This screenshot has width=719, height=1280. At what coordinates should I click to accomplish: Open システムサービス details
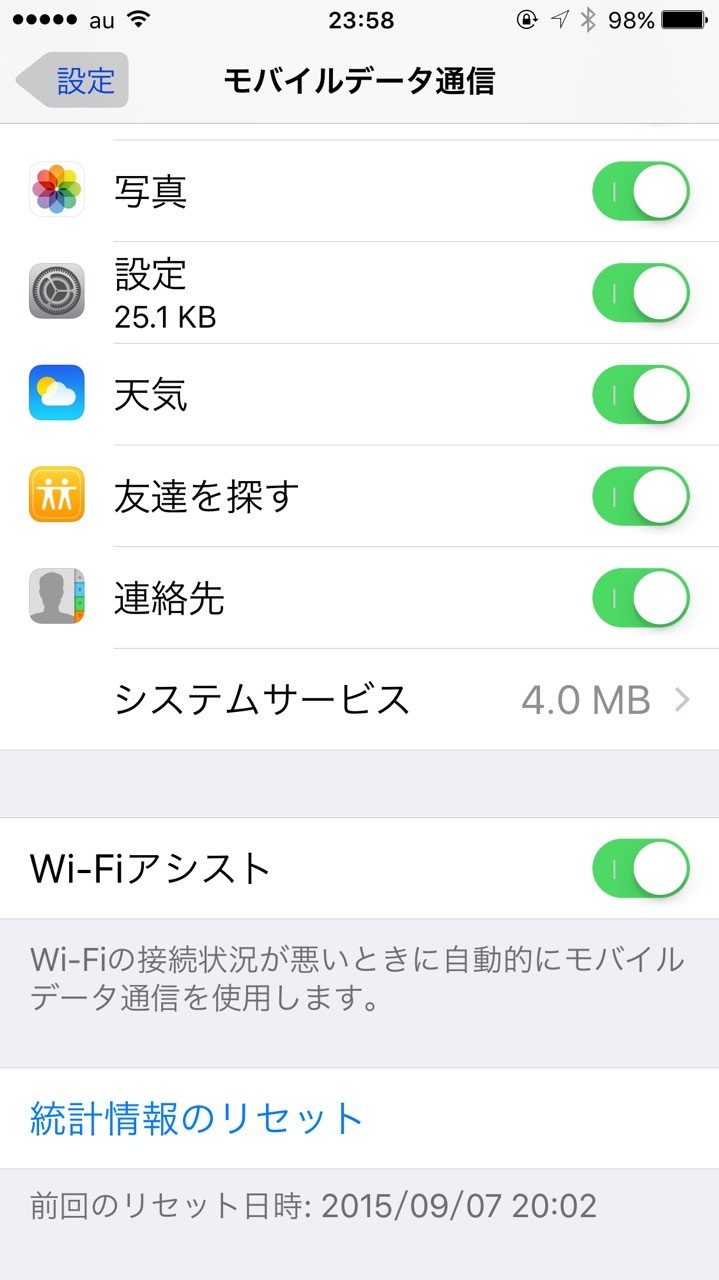(x=360, y=700)
